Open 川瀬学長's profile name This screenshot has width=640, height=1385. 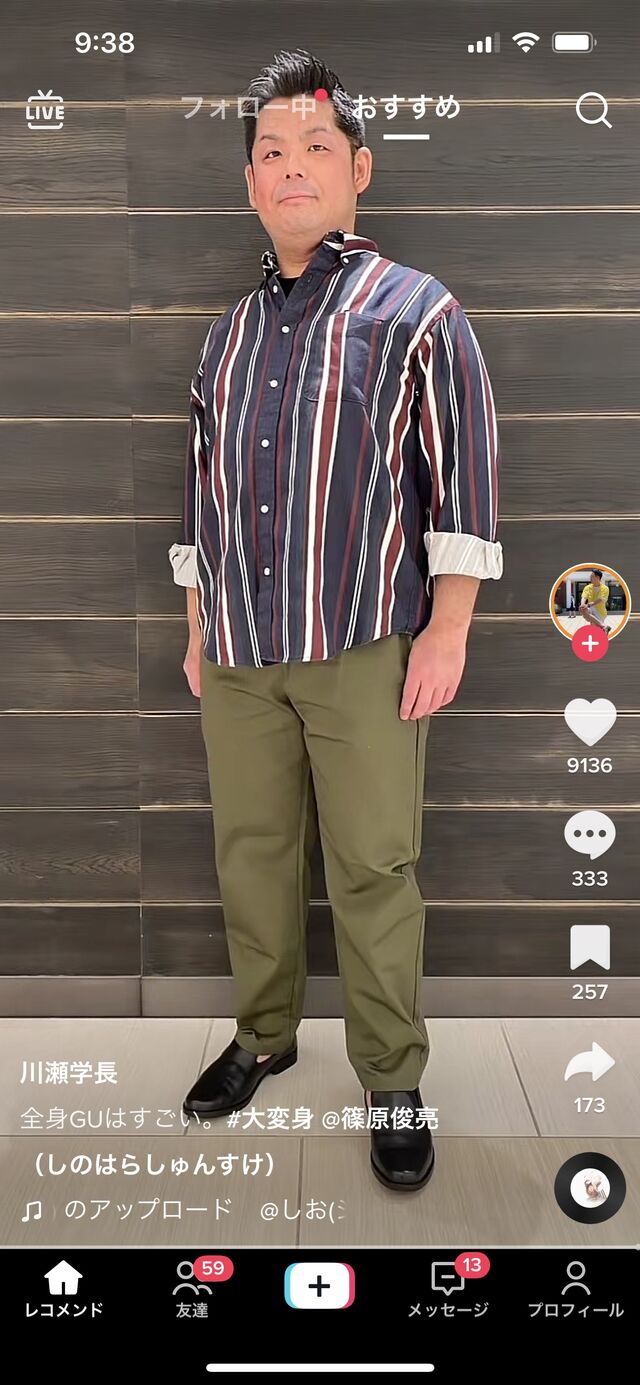coord(69,1073)
